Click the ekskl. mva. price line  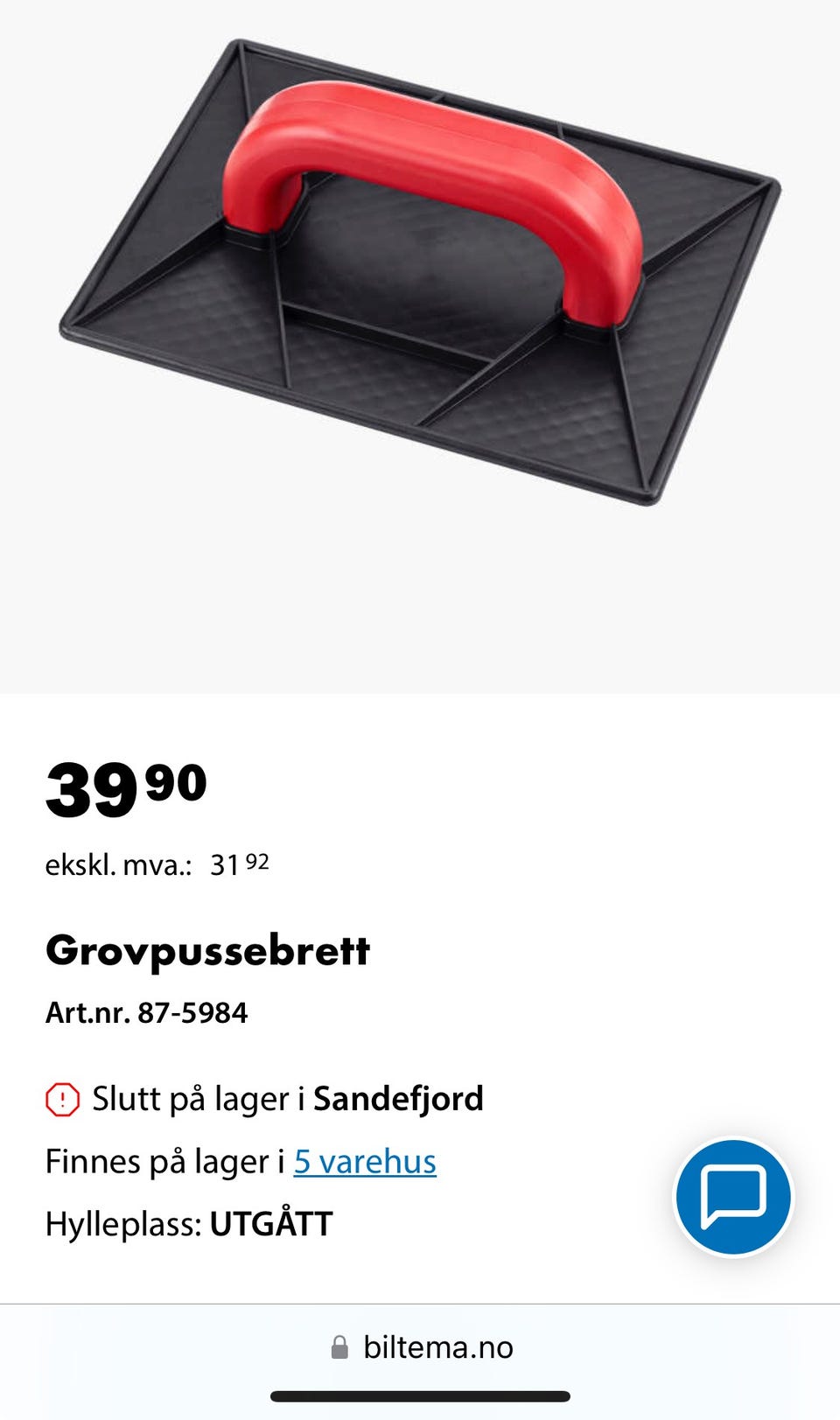[157, 864]
